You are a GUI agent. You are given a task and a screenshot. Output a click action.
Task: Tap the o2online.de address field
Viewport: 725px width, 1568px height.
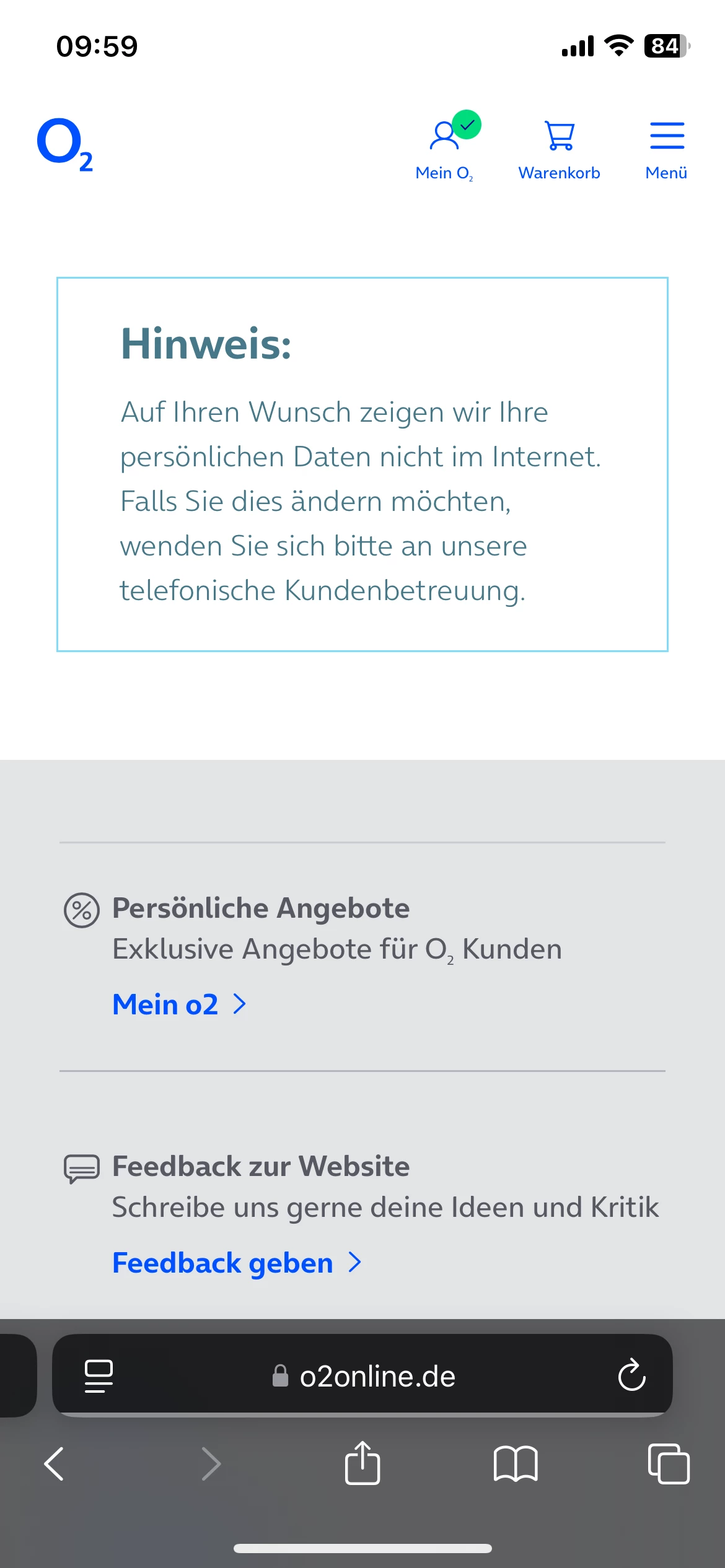pyautogui.click(x=377, y=1376)
